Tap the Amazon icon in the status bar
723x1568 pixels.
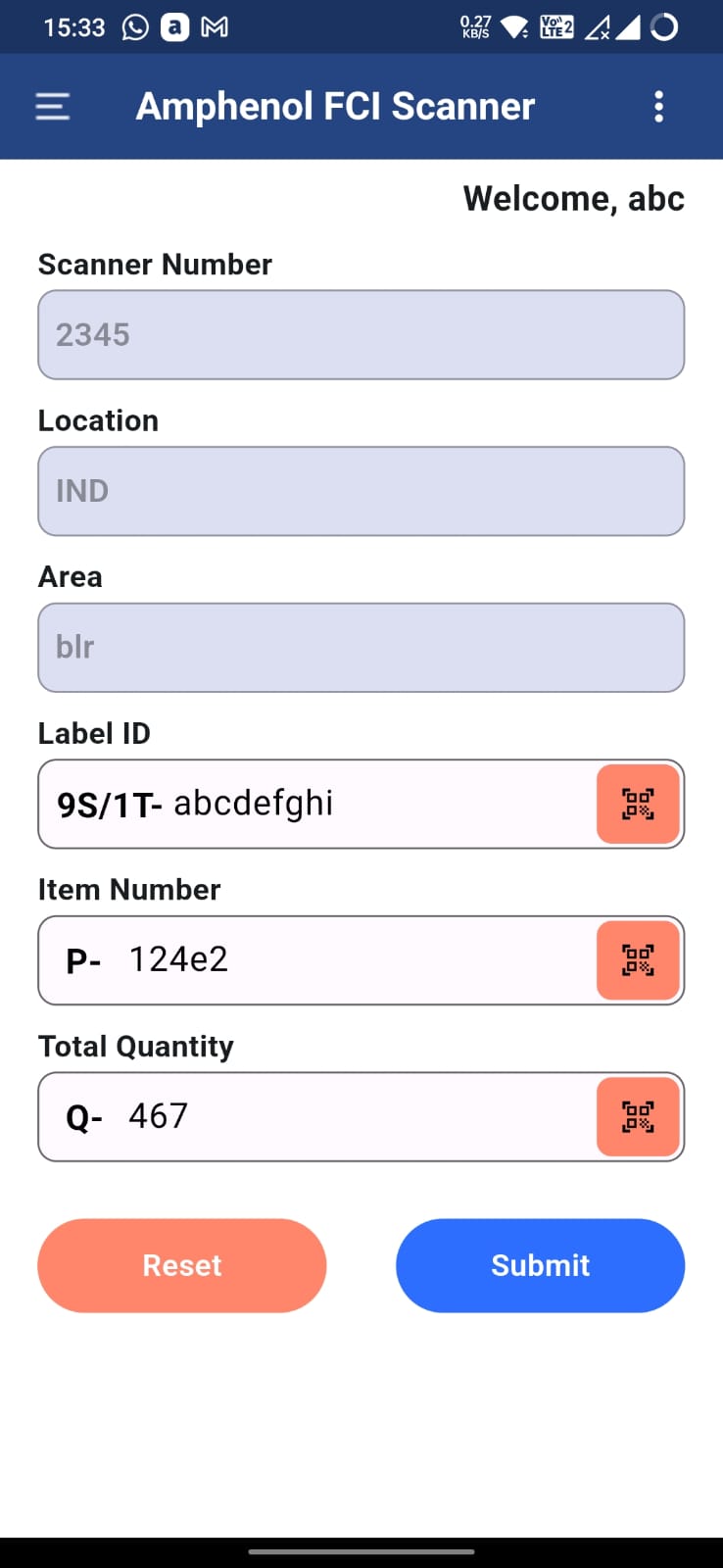tap(173, 26)
